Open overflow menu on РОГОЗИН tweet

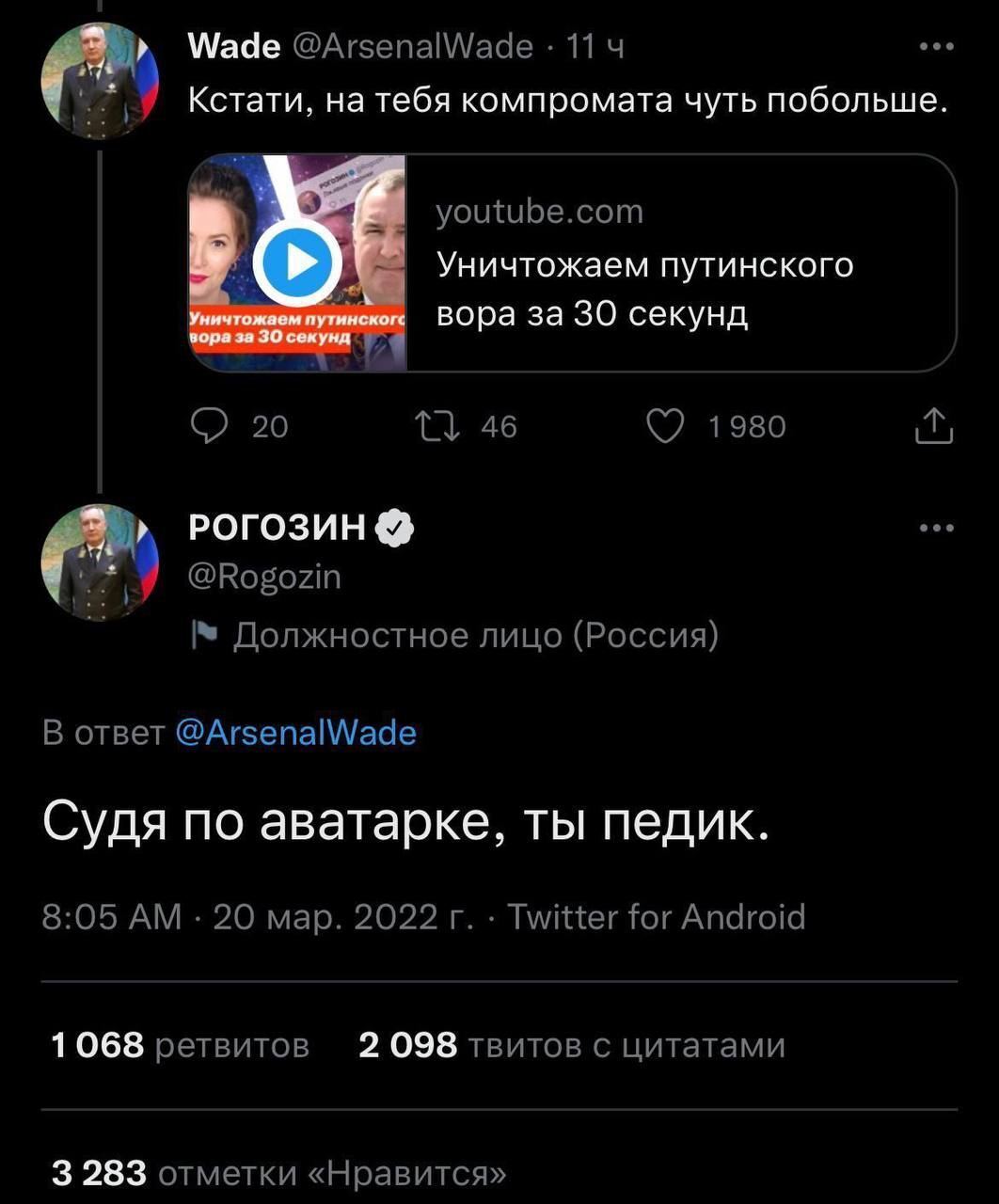pyautogui.click(x=936, y=529)
